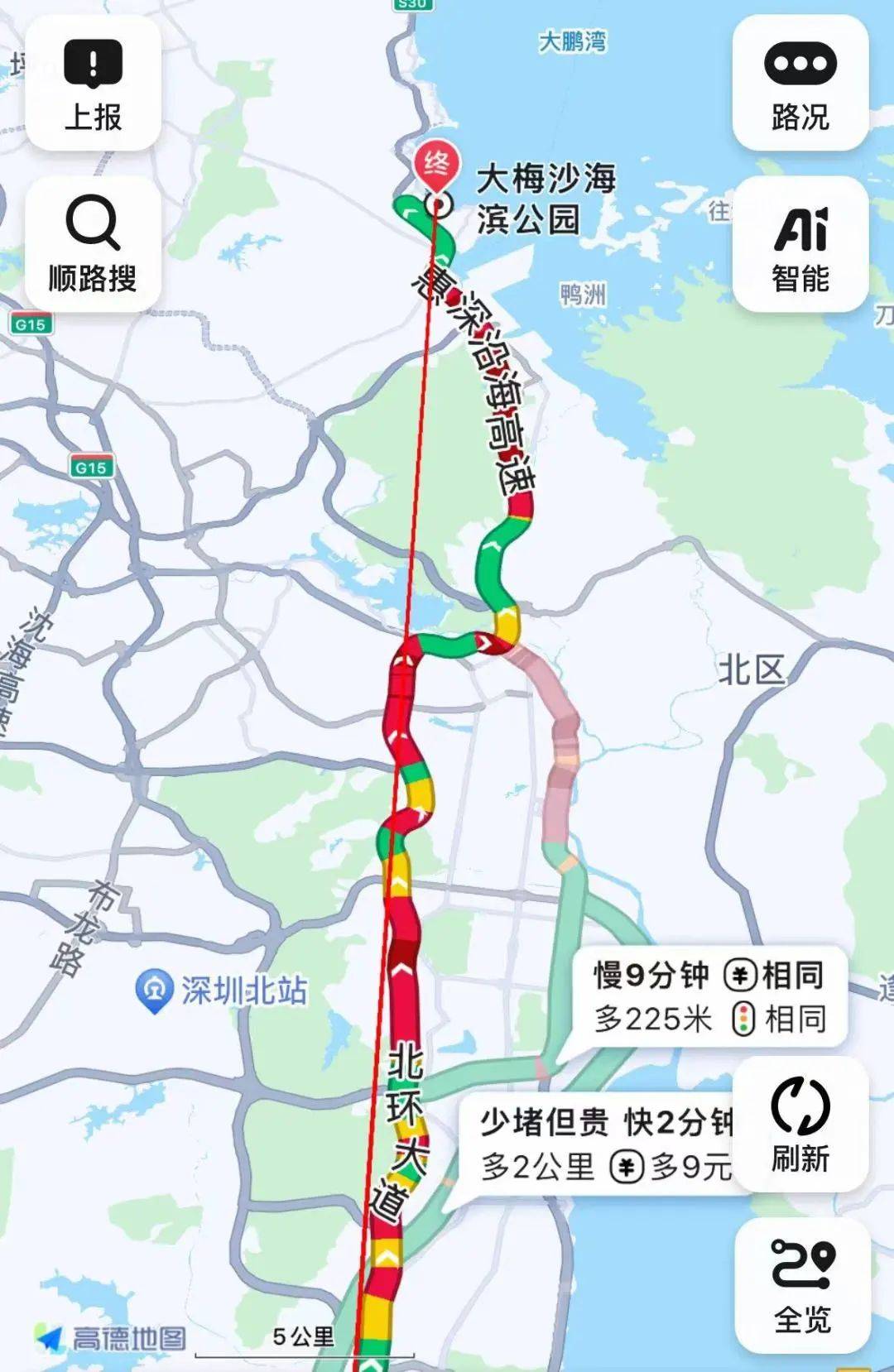Image resolution: width=894 pixels, height=1372 pixels.
Task: Refresh the route with 刷新
Action: (x=800, y=1125)
